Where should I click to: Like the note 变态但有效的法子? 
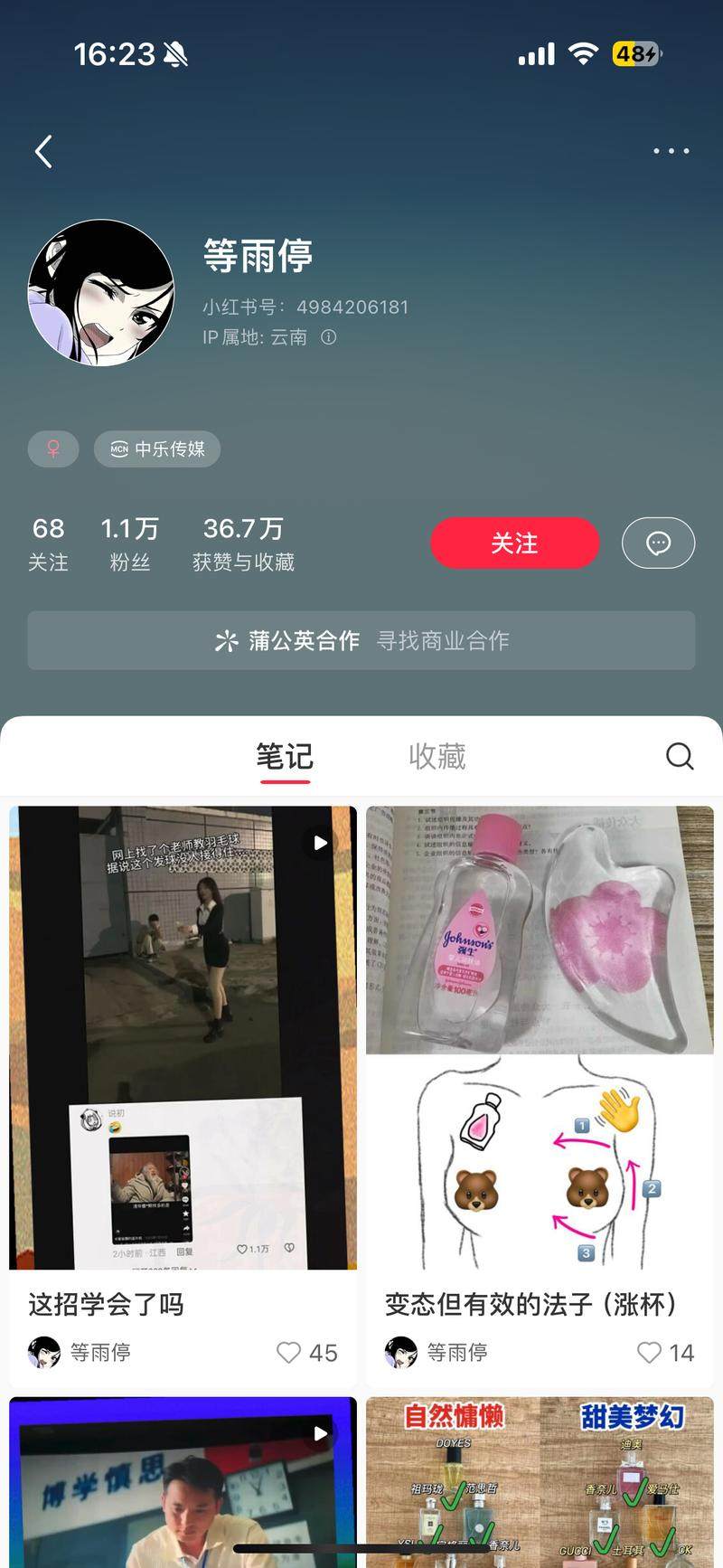pos(649,1353)
